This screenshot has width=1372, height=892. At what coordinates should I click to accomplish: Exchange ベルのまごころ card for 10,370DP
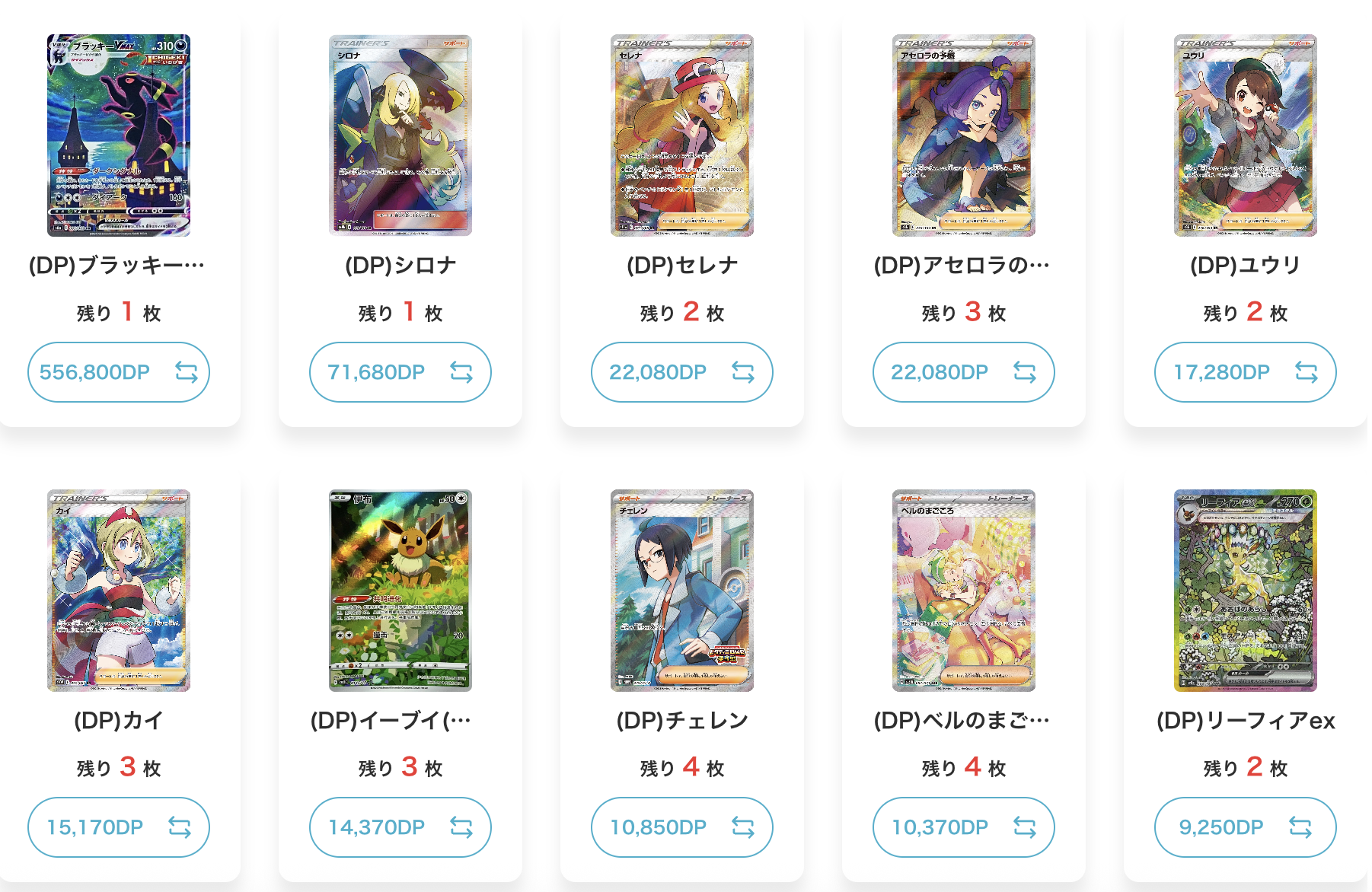pos(963,827)
